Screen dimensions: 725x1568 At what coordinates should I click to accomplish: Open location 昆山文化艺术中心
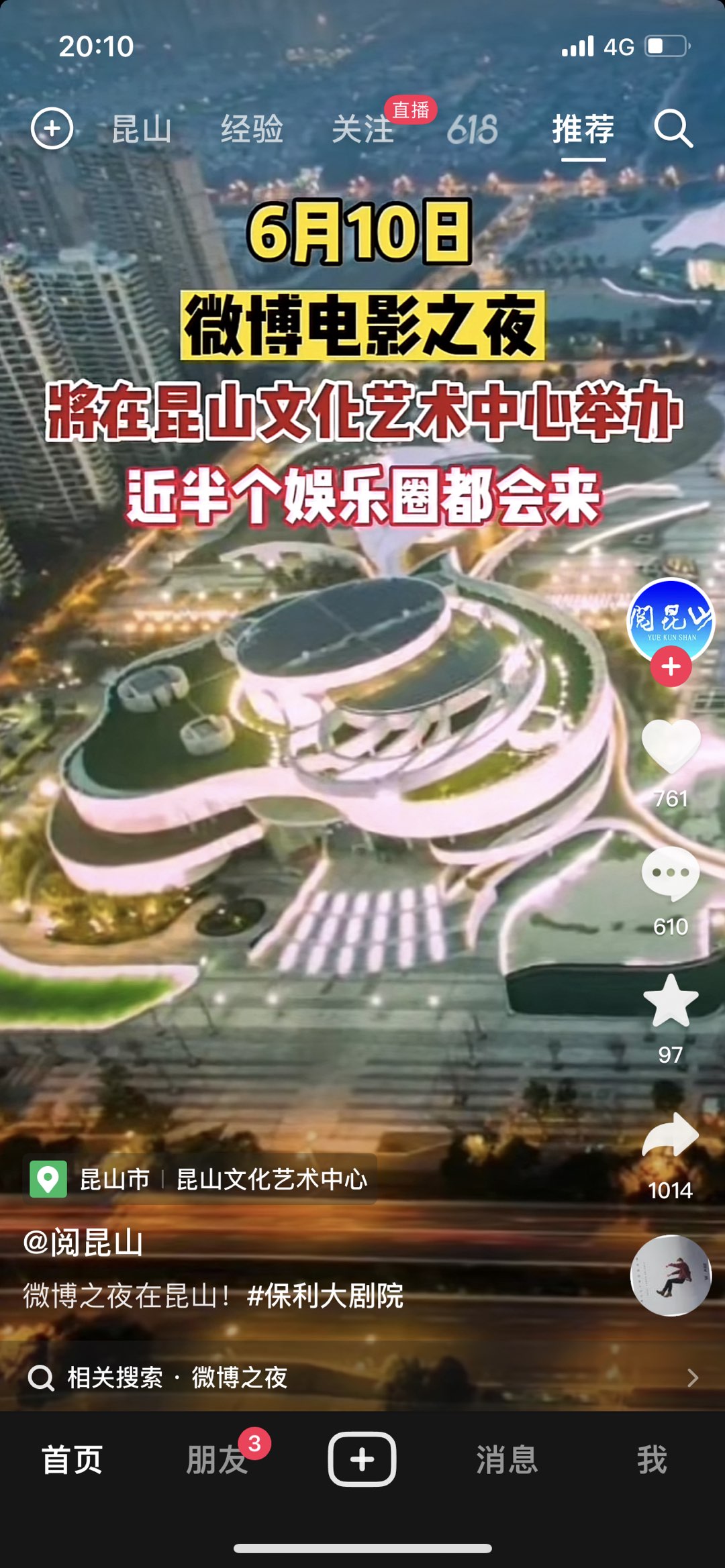(x=271, y=1180)
